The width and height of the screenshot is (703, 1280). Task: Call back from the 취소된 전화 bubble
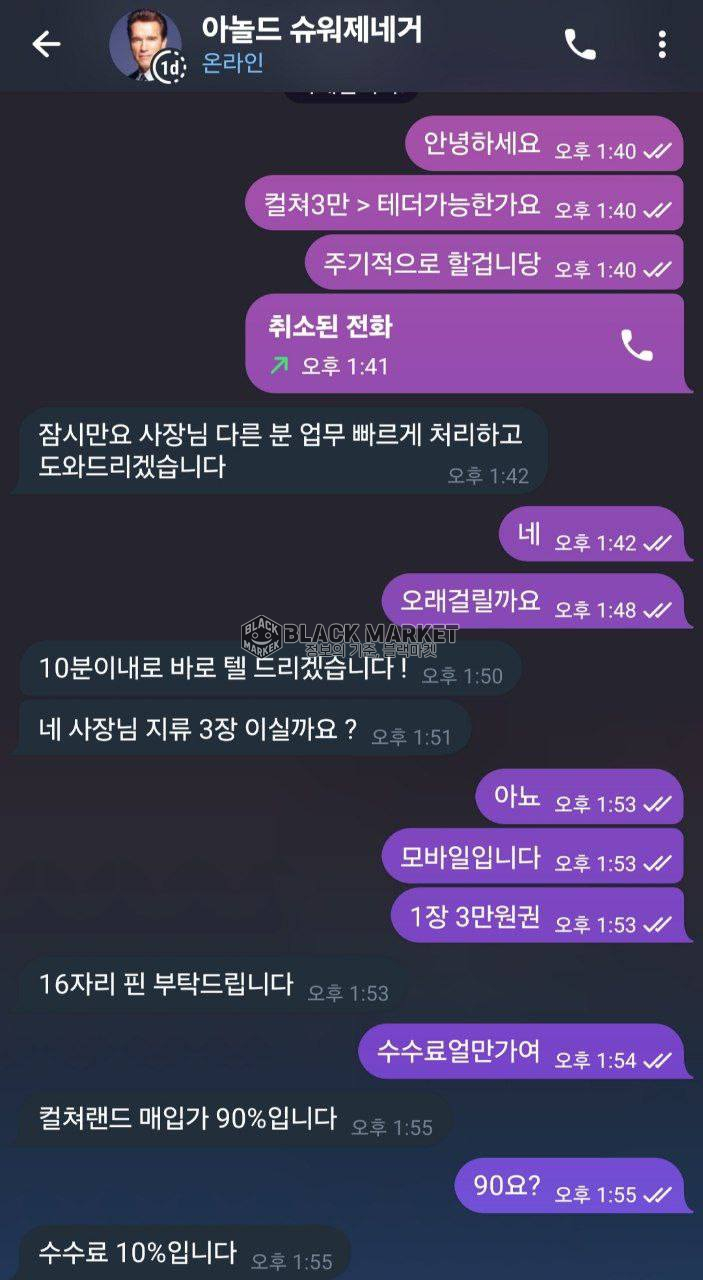click(637, 345)
